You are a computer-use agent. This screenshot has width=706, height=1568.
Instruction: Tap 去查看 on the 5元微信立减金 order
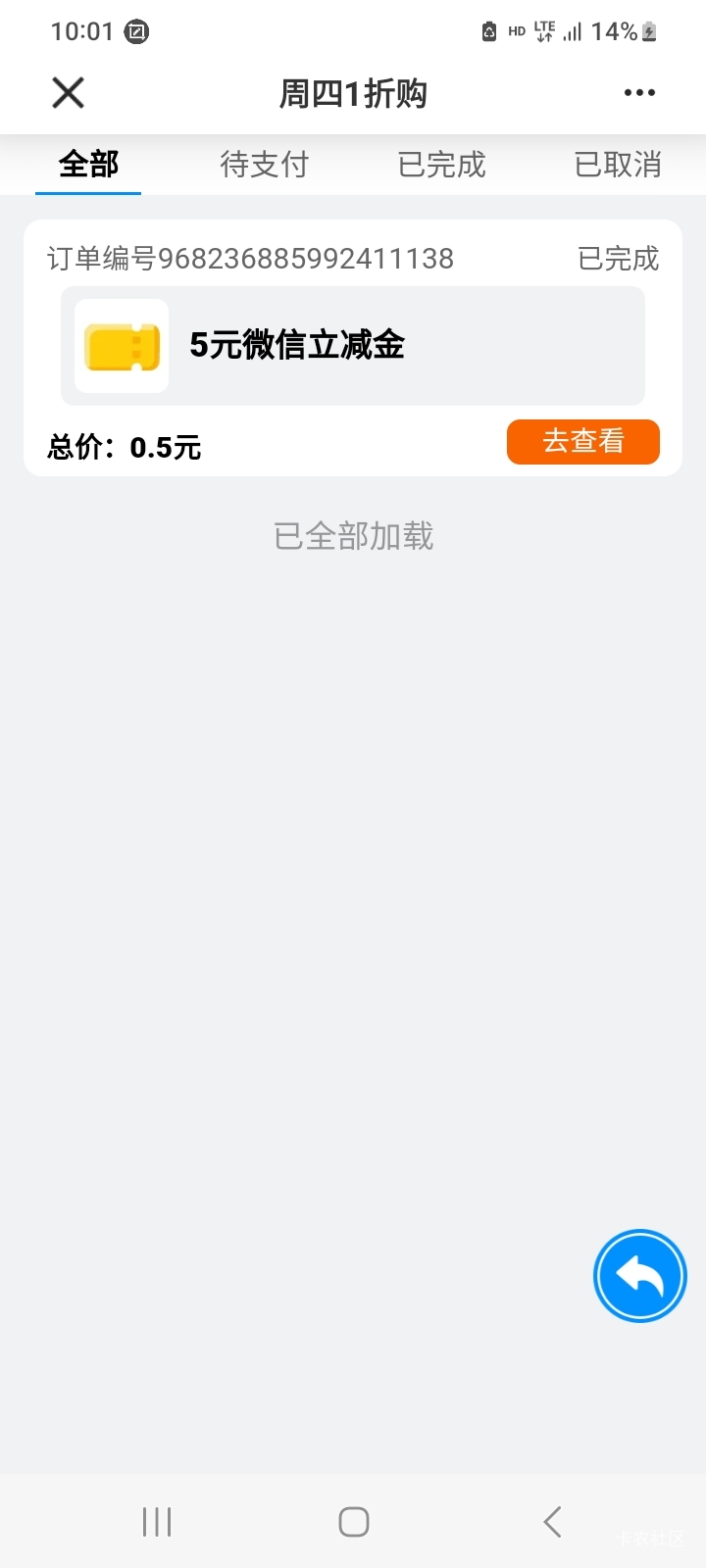583,442
